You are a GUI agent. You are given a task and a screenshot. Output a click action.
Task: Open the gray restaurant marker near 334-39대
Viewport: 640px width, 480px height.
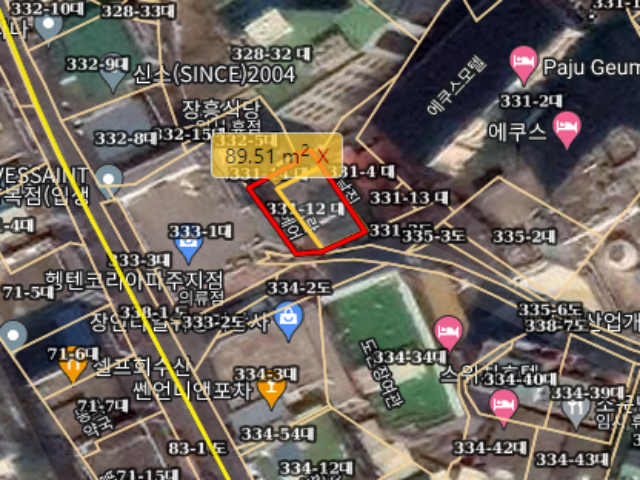(x=574, y=406)
